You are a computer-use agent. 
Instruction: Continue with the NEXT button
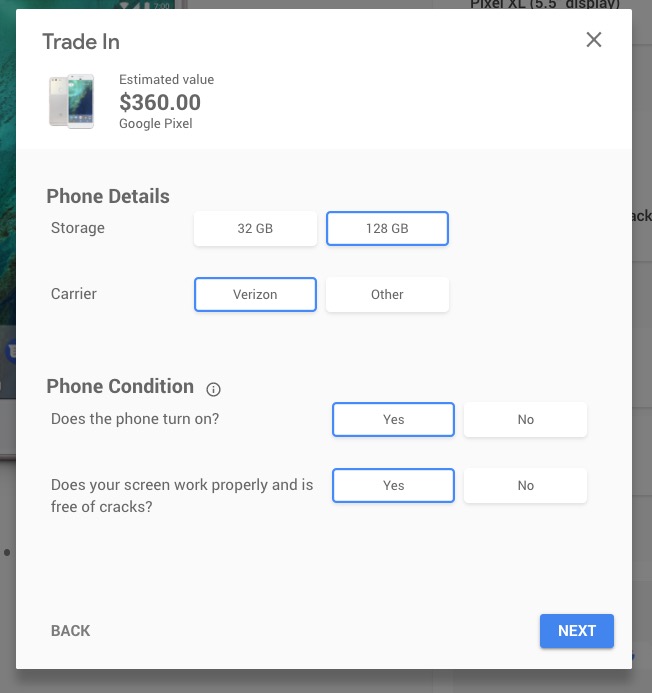tap(576, 630)
